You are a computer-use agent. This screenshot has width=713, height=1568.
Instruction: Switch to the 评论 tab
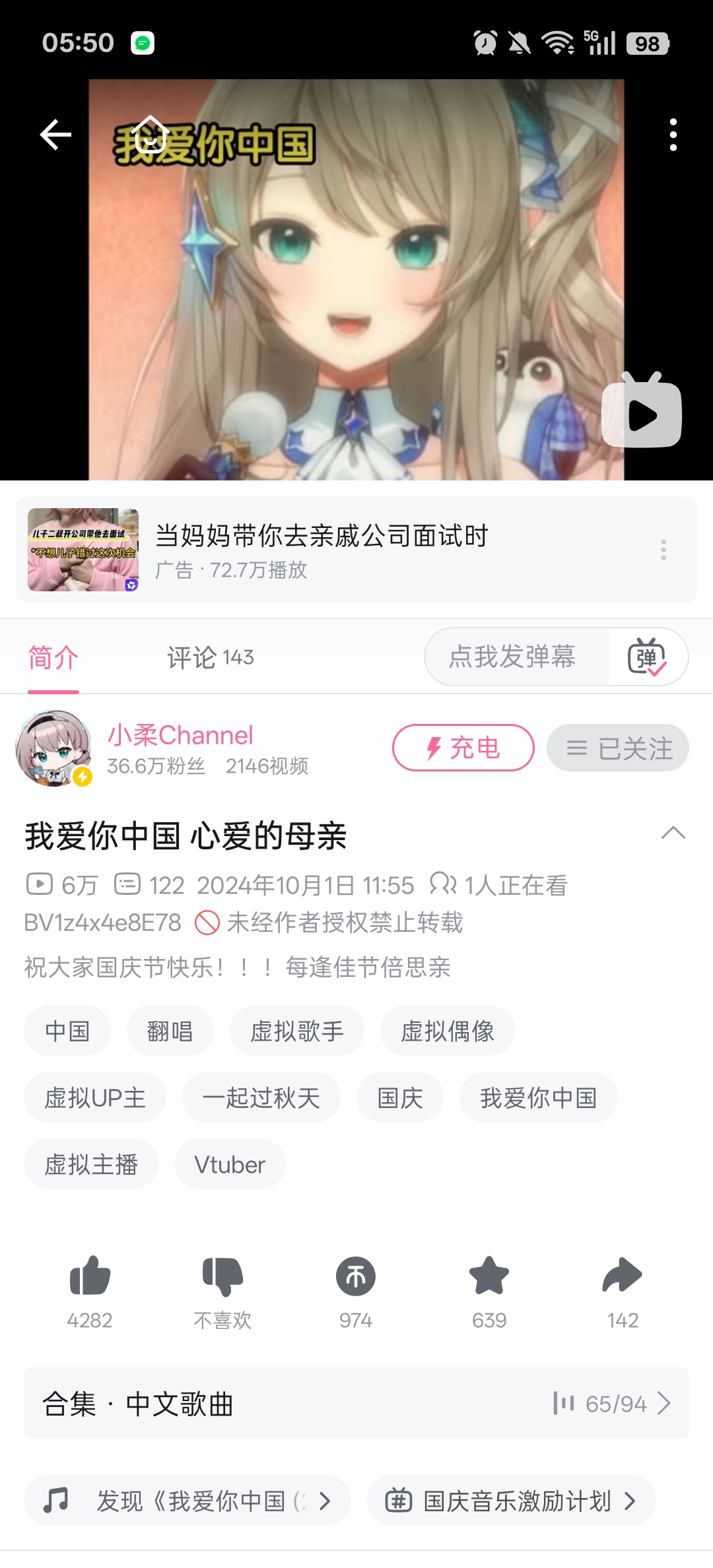[210, 657]
